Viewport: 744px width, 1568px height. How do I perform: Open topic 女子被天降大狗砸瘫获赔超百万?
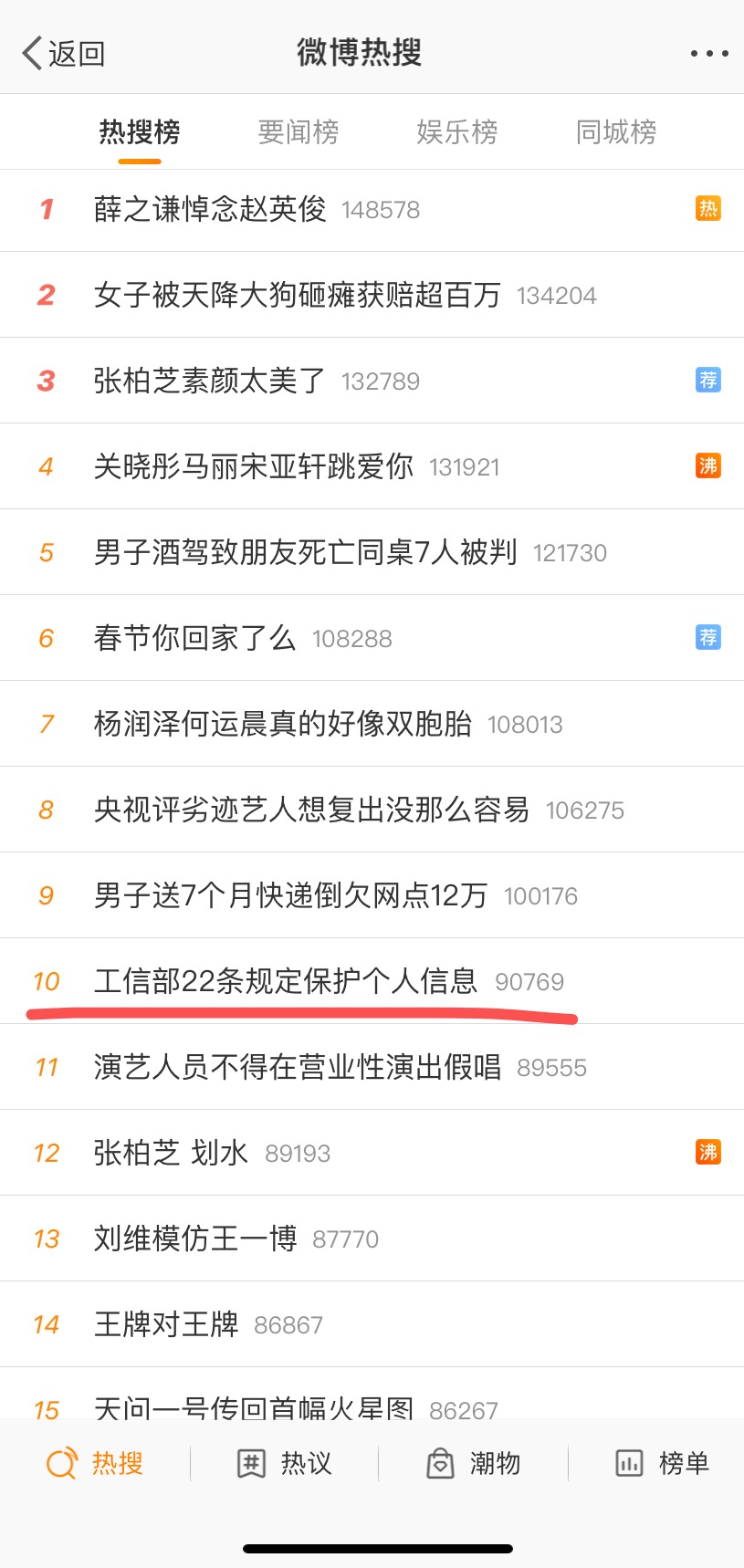(372, 295)
